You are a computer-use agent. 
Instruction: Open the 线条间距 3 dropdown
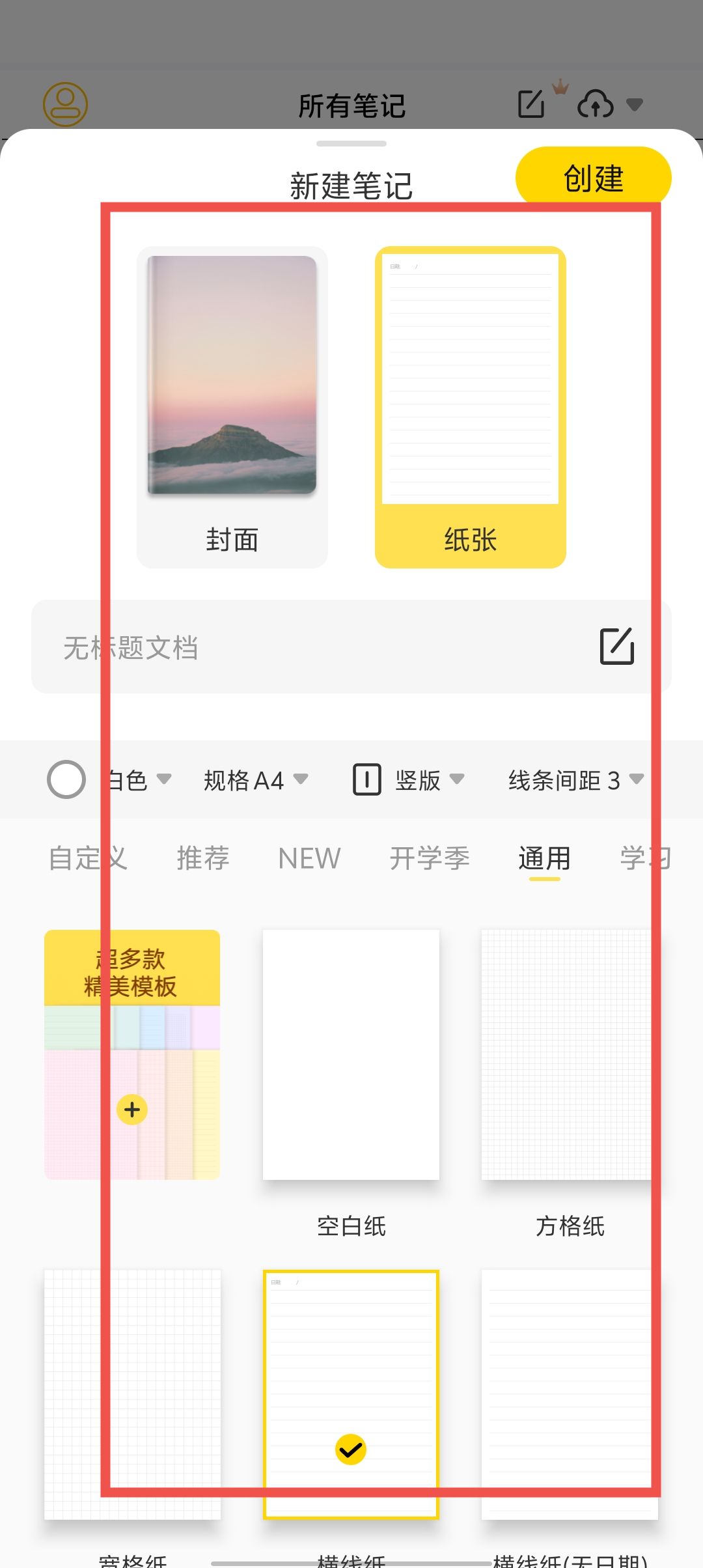point(576,779)
